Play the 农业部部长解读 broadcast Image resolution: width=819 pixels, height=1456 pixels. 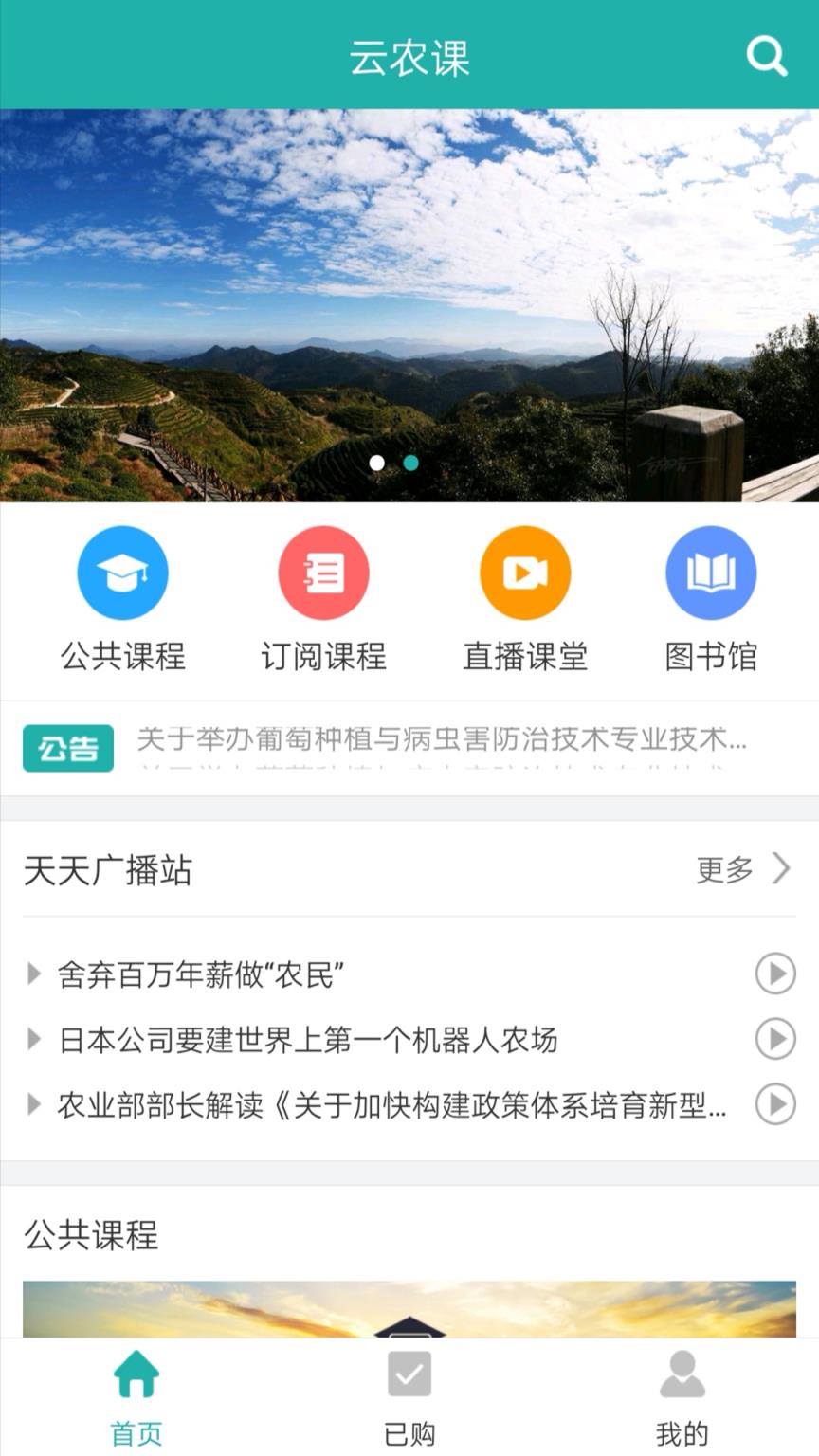pyautogui.click(x=777, y=1105)
